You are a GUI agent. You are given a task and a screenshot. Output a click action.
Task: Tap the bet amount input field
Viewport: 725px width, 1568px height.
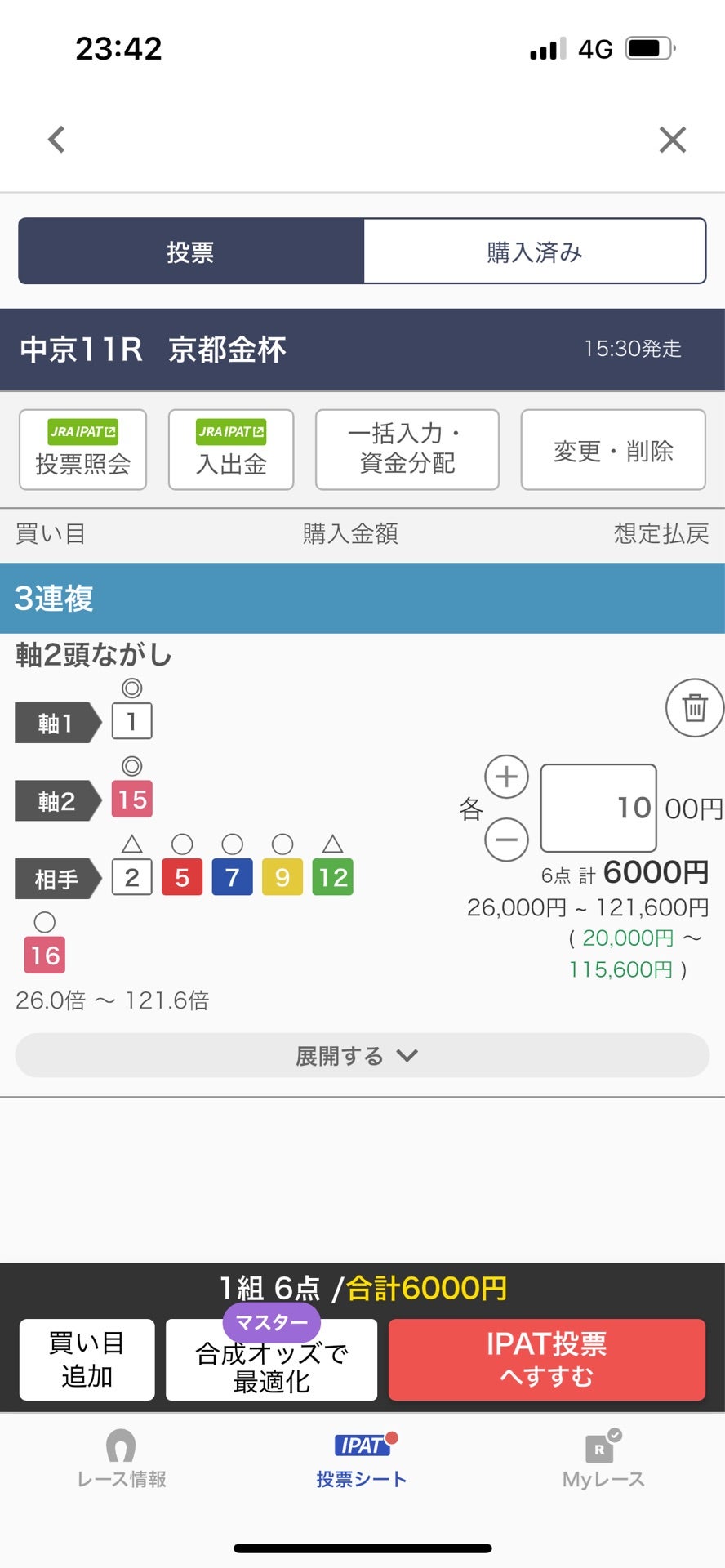[x=598, y=808]
